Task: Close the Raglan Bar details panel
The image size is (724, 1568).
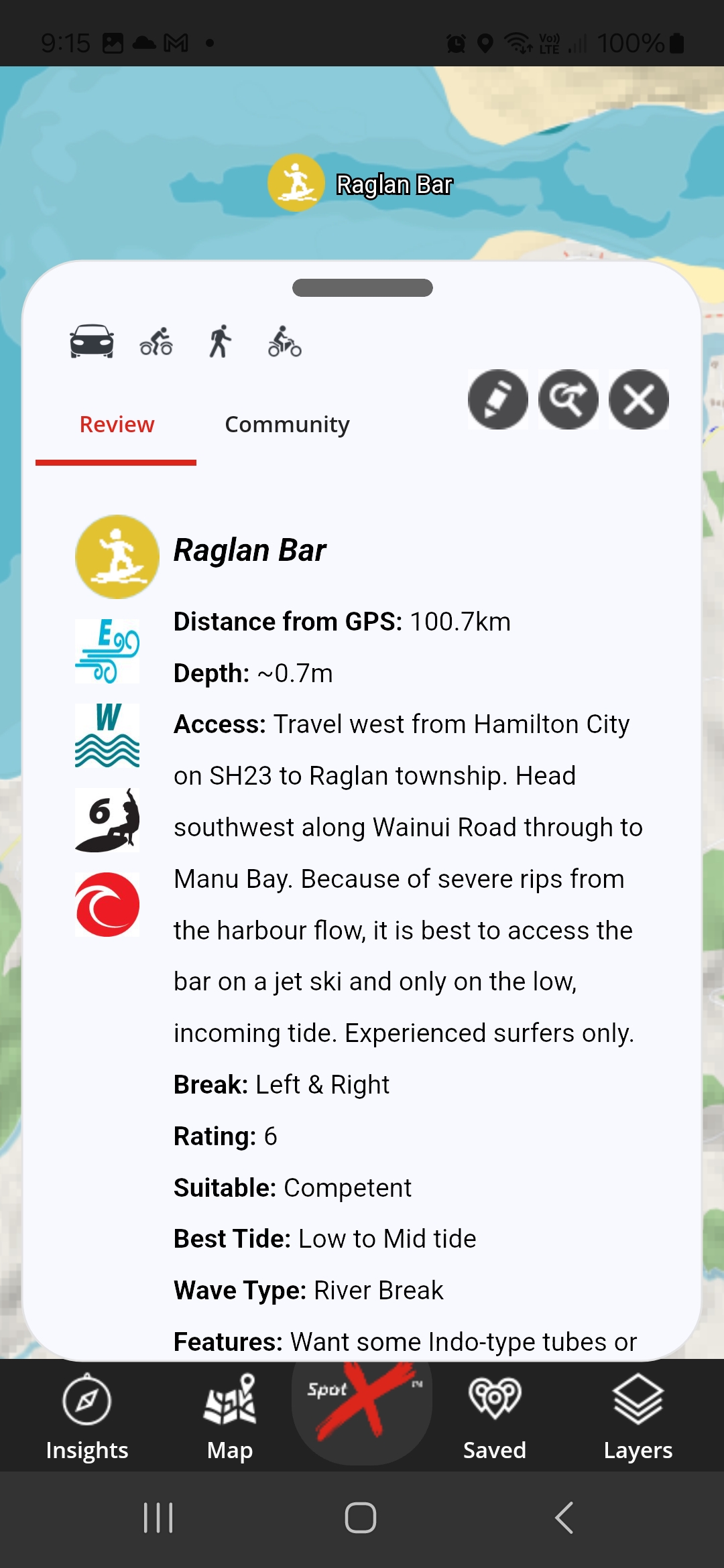Action: 638,399
